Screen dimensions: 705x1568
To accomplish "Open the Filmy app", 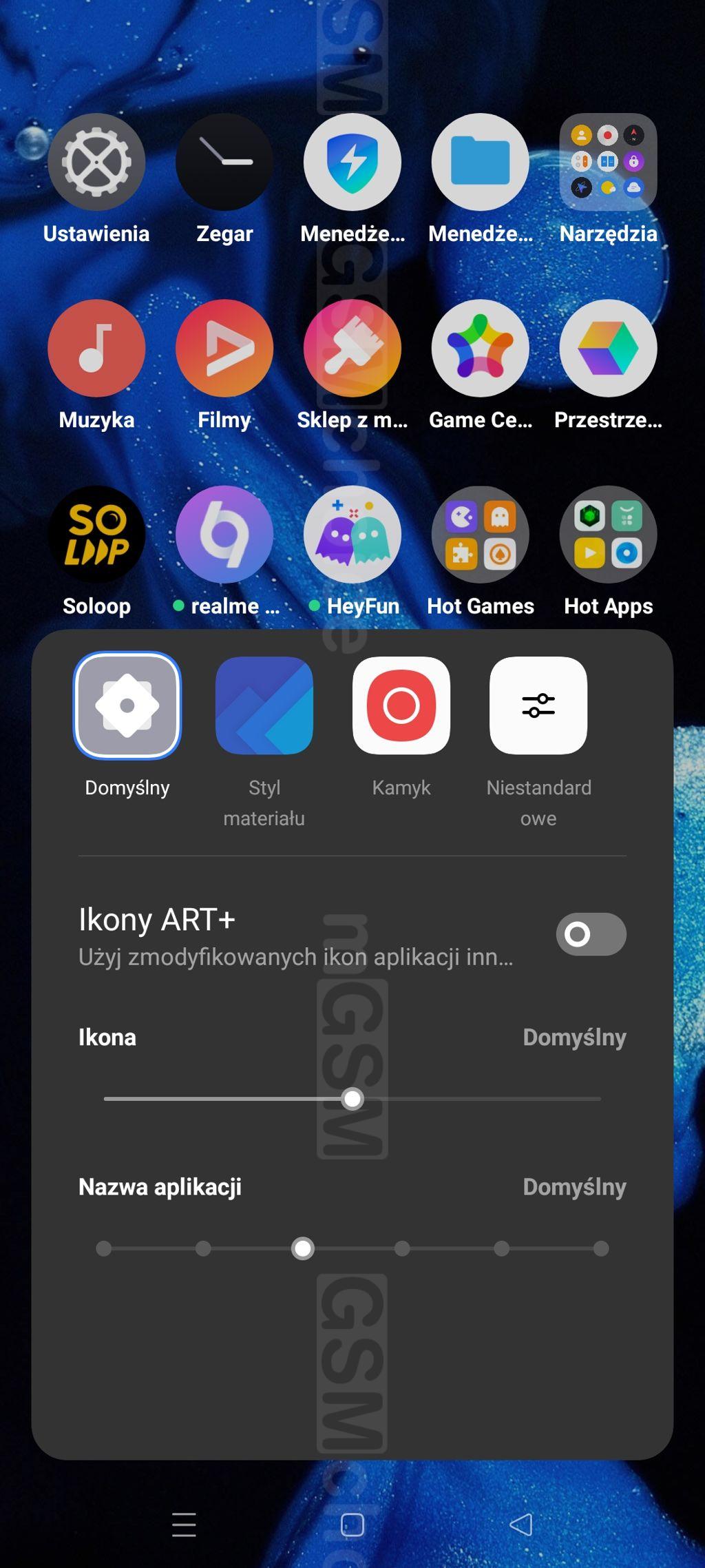I will coord(224,349).
